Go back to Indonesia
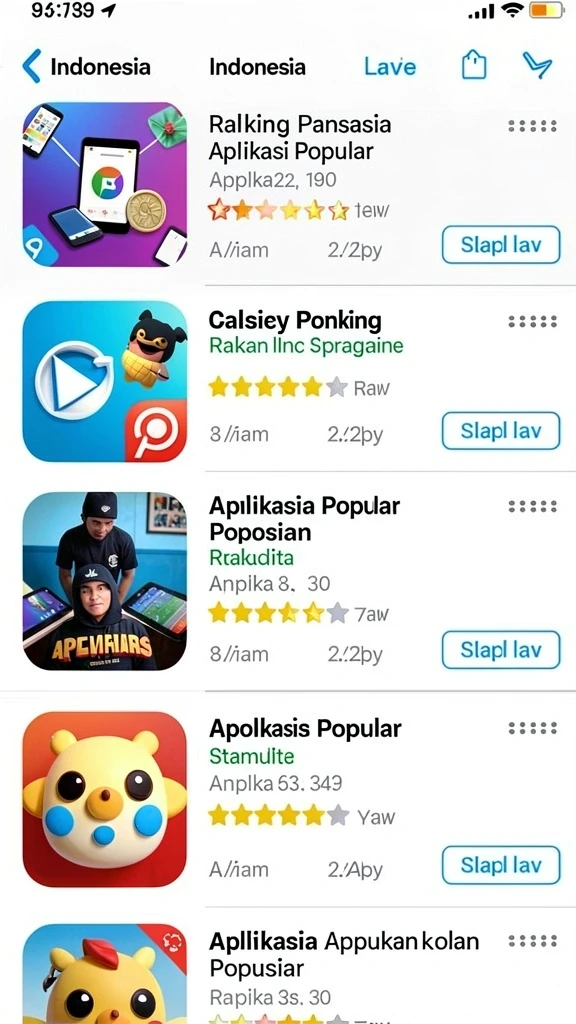Viewport: 576px width, 1024px height. pos(86,67)
